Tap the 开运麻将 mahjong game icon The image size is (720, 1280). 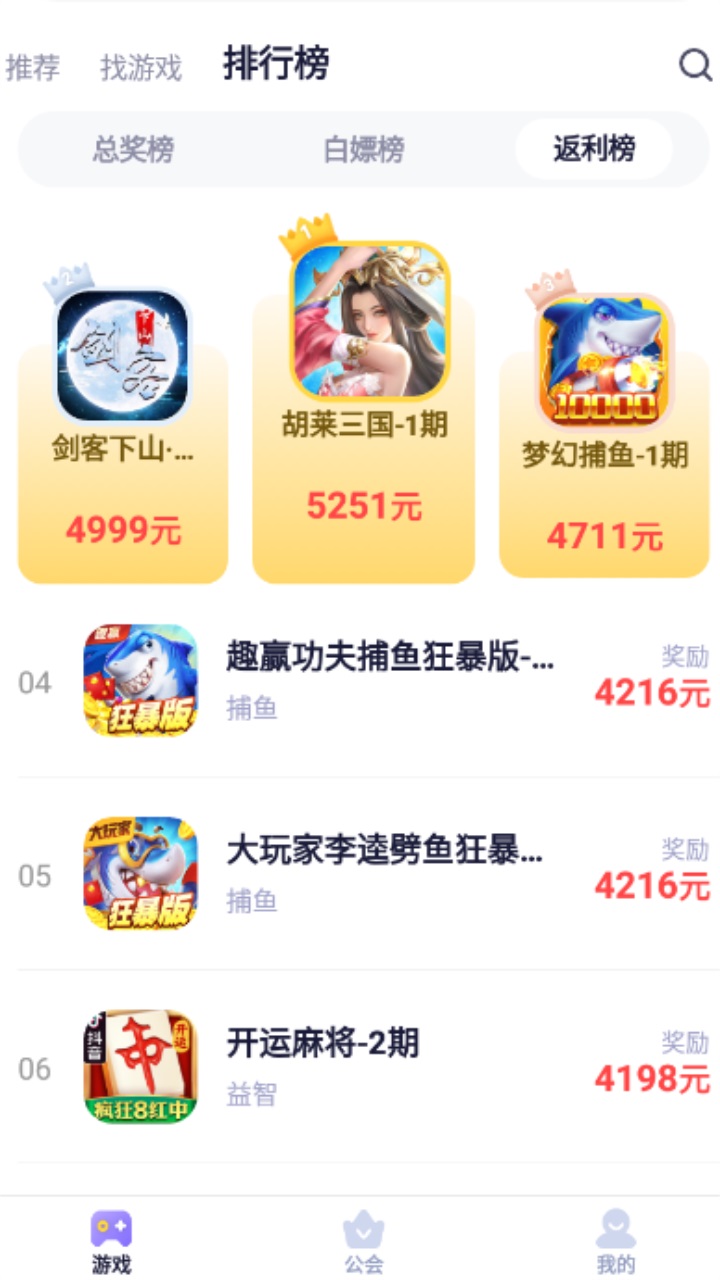pyautogui.click(x=140, y=1067)
